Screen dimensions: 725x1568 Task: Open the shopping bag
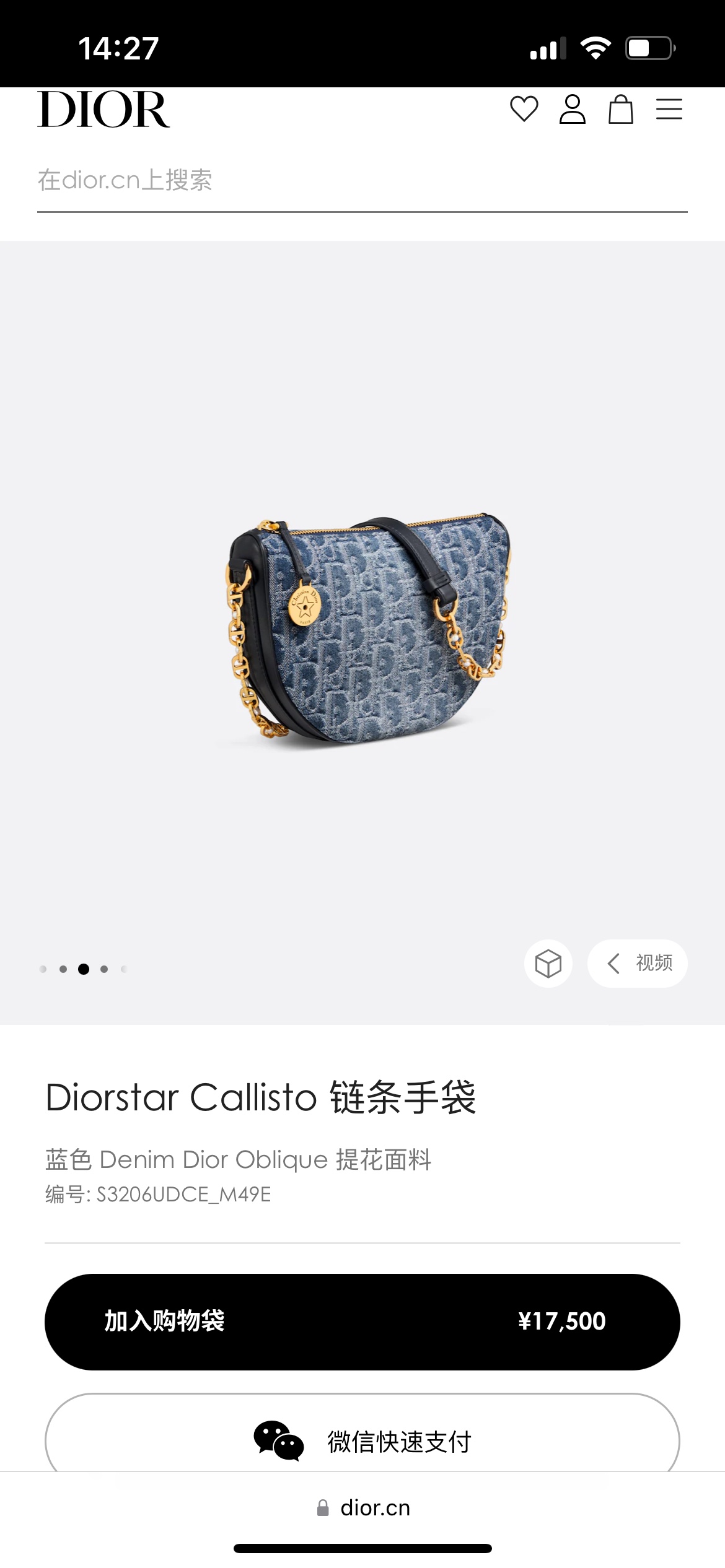click(x=620, y=109)
